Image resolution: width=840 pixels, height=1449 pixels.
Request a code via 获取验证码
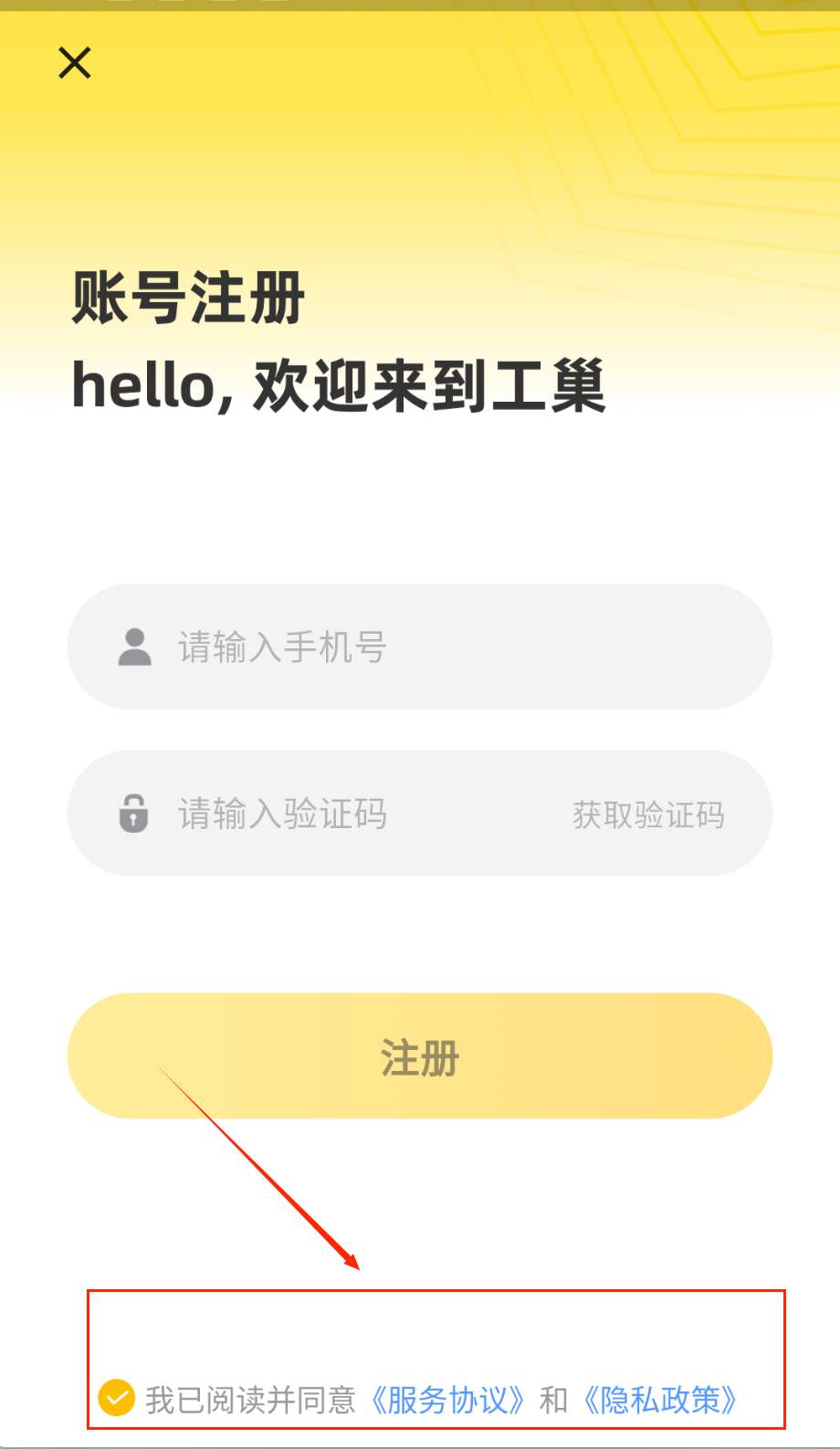click(648, 814)
